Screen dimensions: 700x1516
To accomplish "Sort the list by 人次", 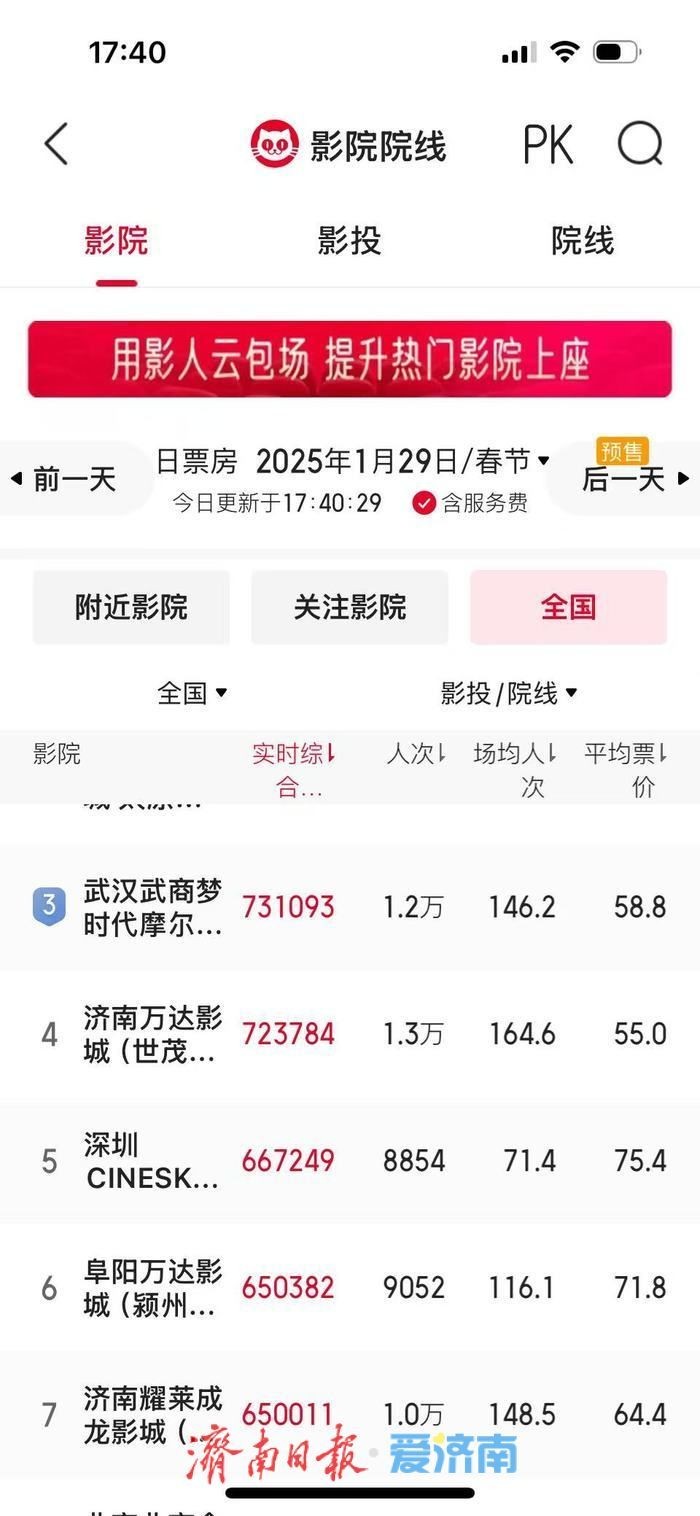I will 415,754.
